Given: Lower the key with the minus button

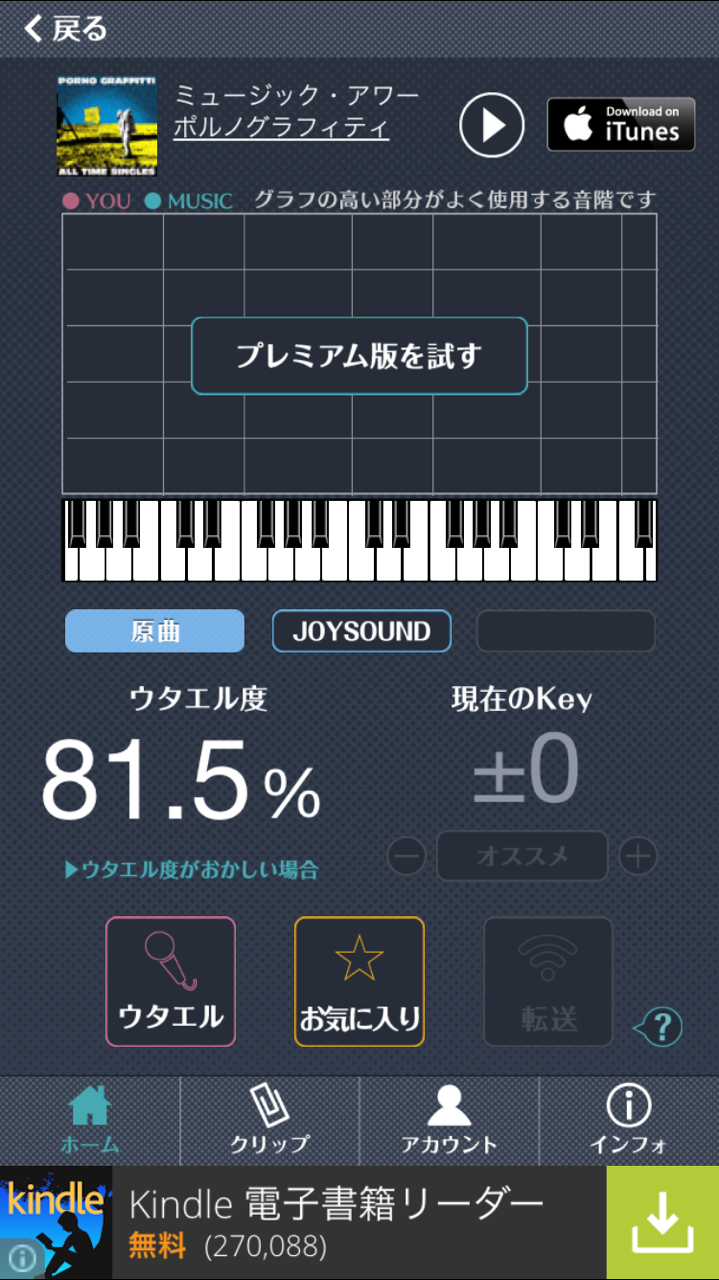Looking at the screenshot, I should 406,857.
